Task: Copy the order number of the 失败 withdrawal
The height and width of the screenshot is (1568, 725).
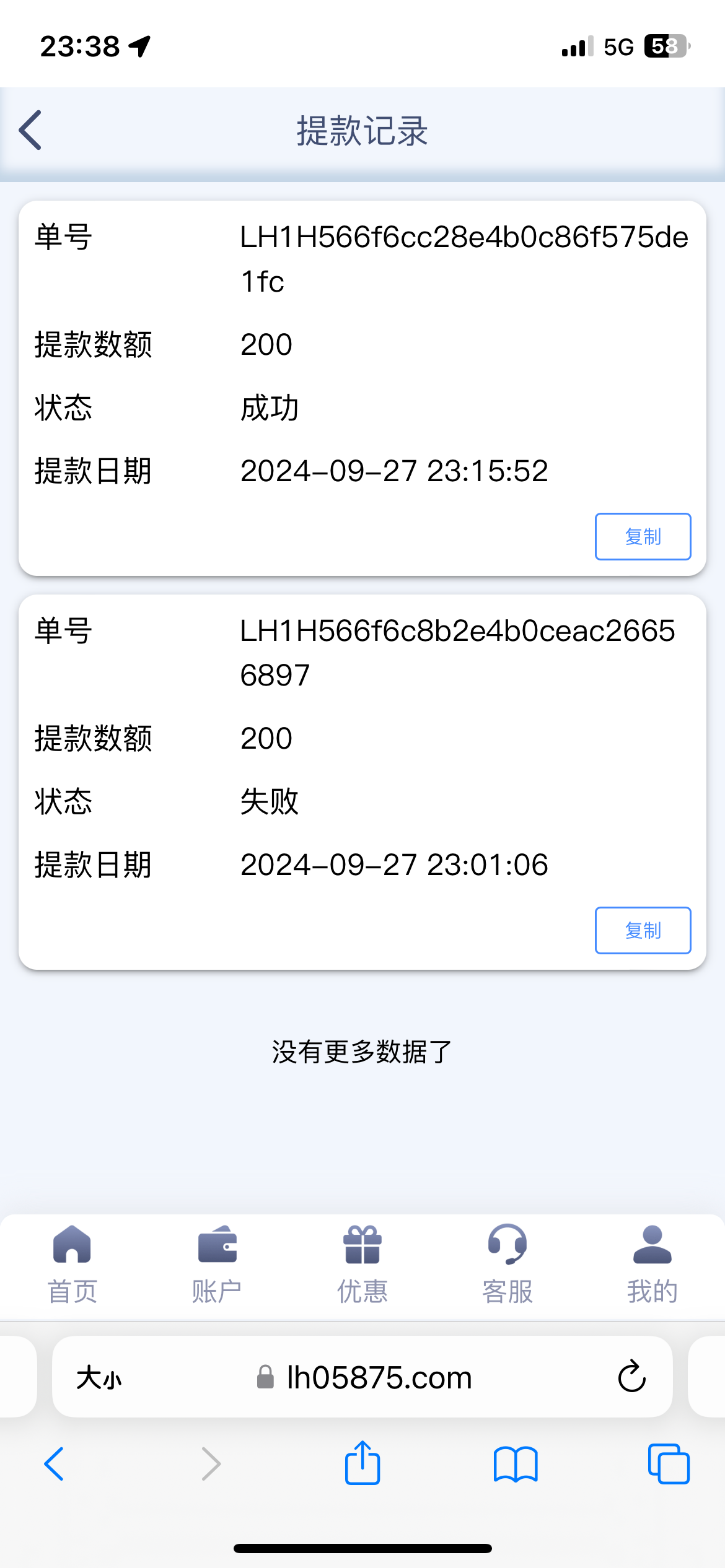Action: [x=643, y=930]
